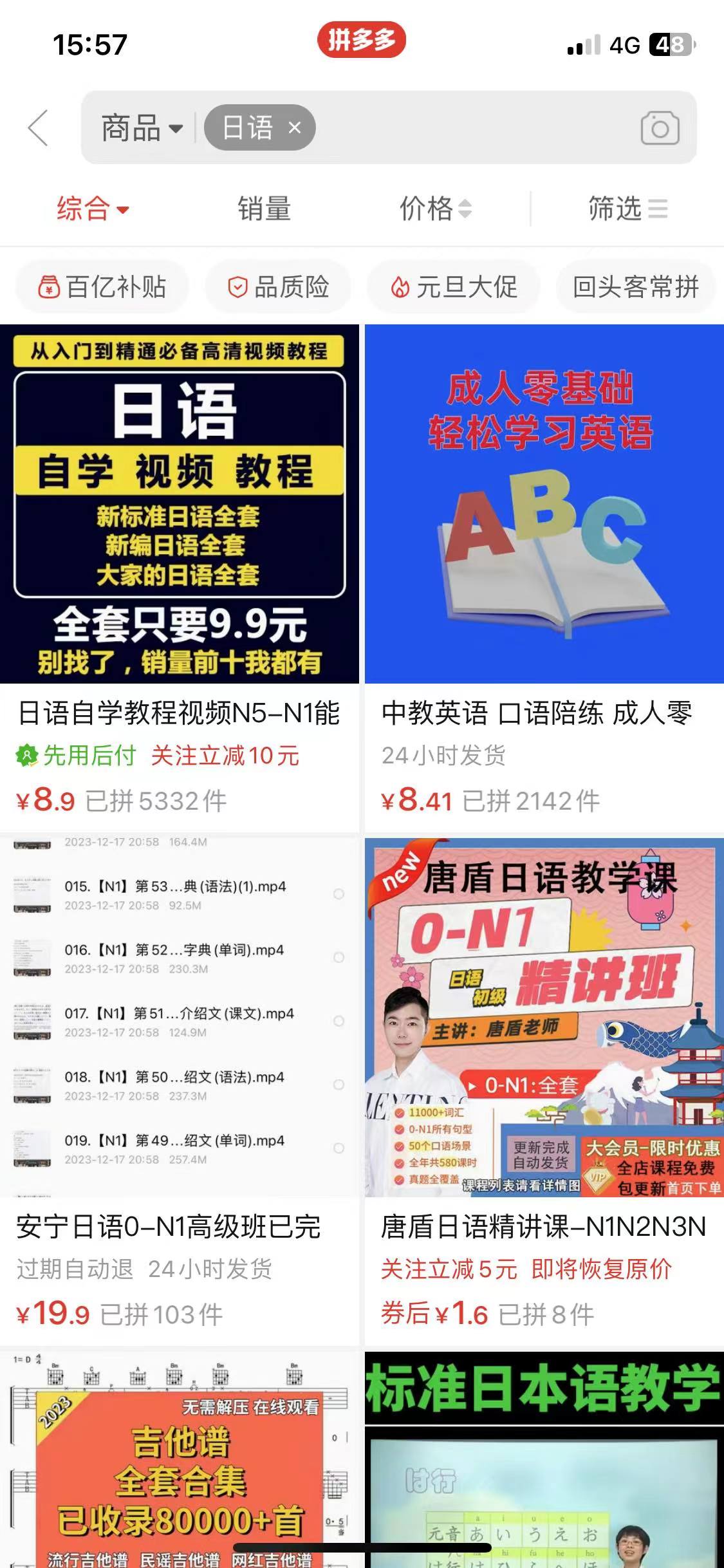Tap the shield icon on 品质险 chip
This screenshot has height=1568, width=724.
[238, 286]
